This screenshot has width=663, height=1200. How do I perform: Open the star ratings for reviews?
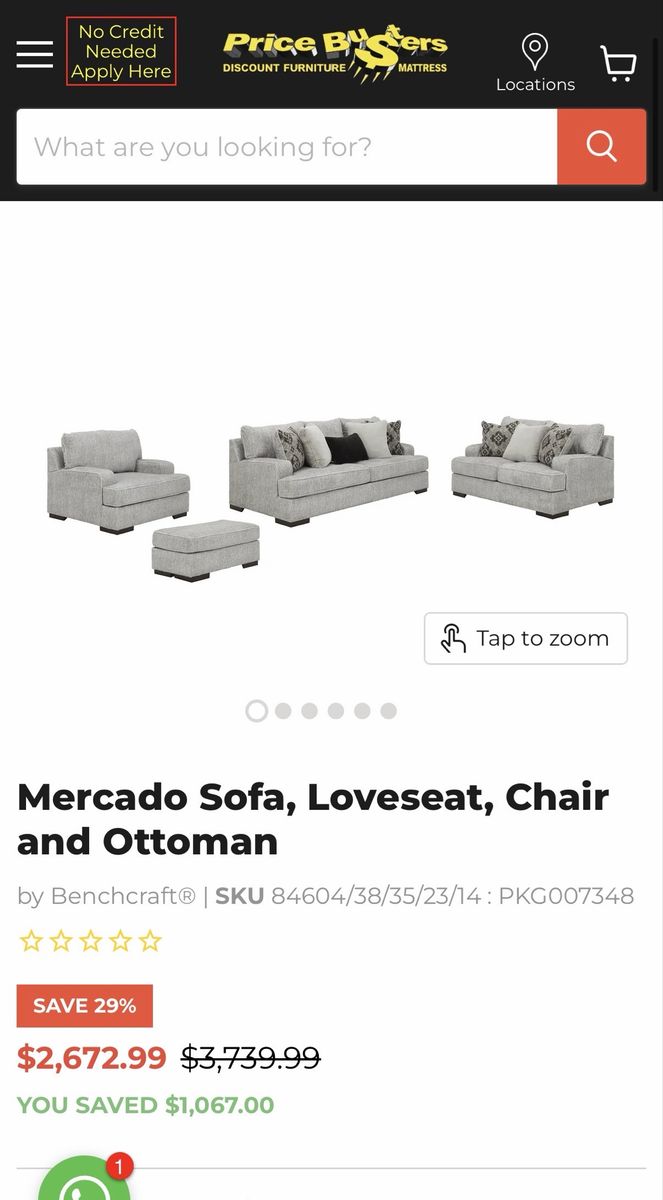[90, 941]
